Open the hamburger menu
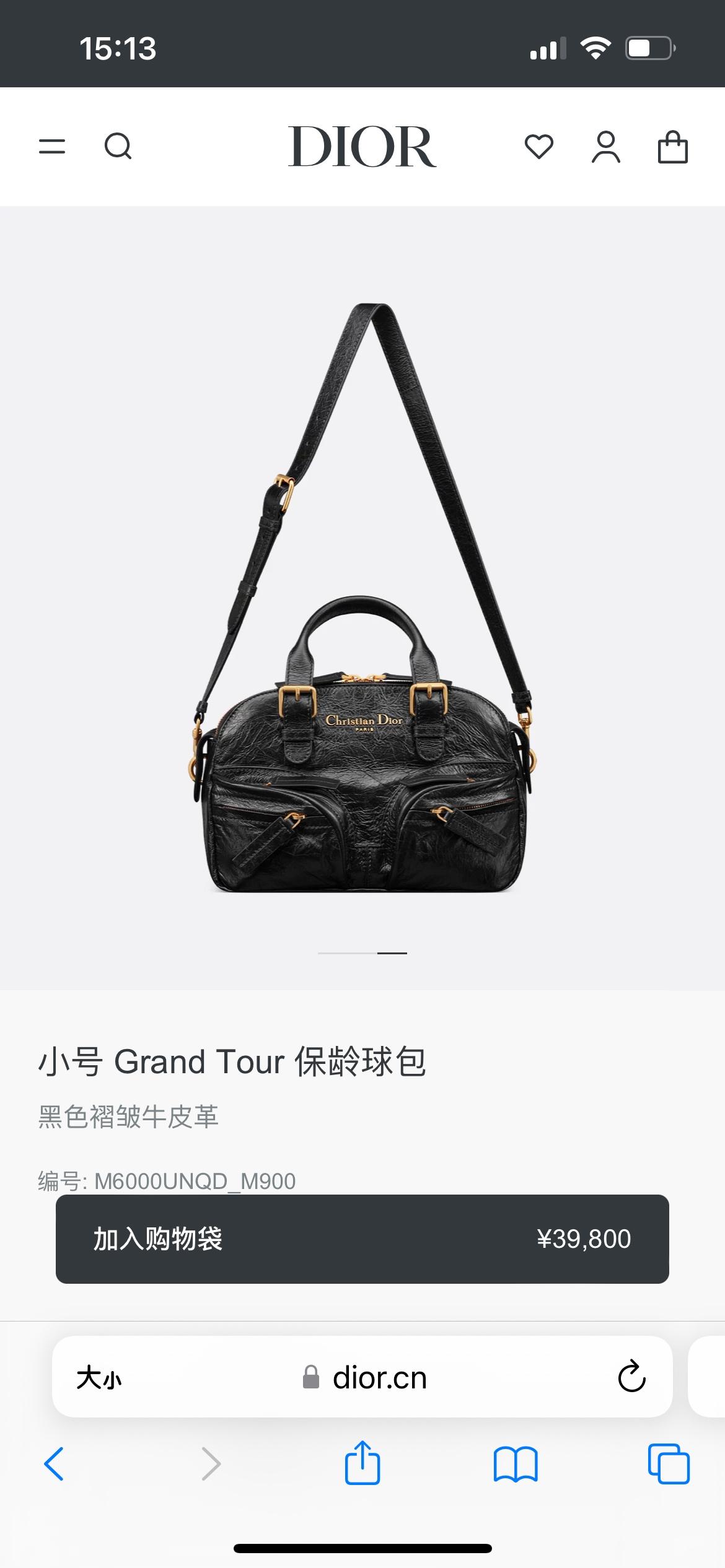 pyautogui.click(x=52, y=147)
